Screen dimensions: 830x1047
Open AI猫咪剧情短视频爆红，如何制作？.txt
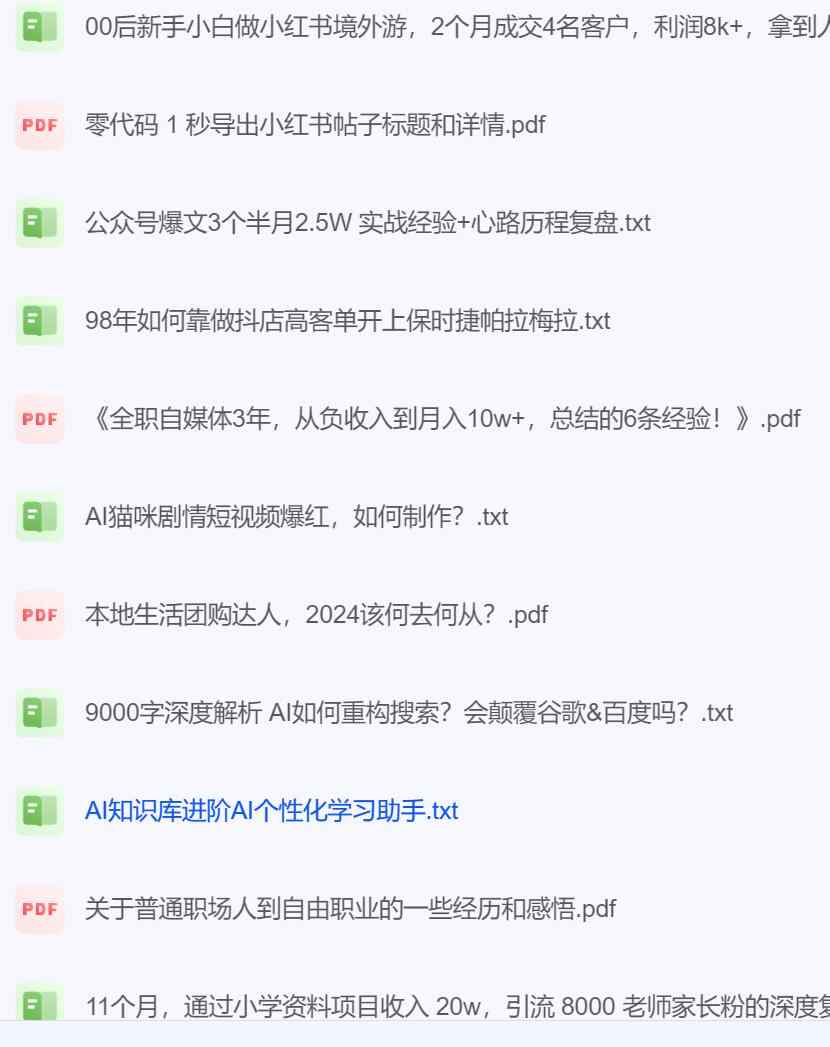(296, 517)
